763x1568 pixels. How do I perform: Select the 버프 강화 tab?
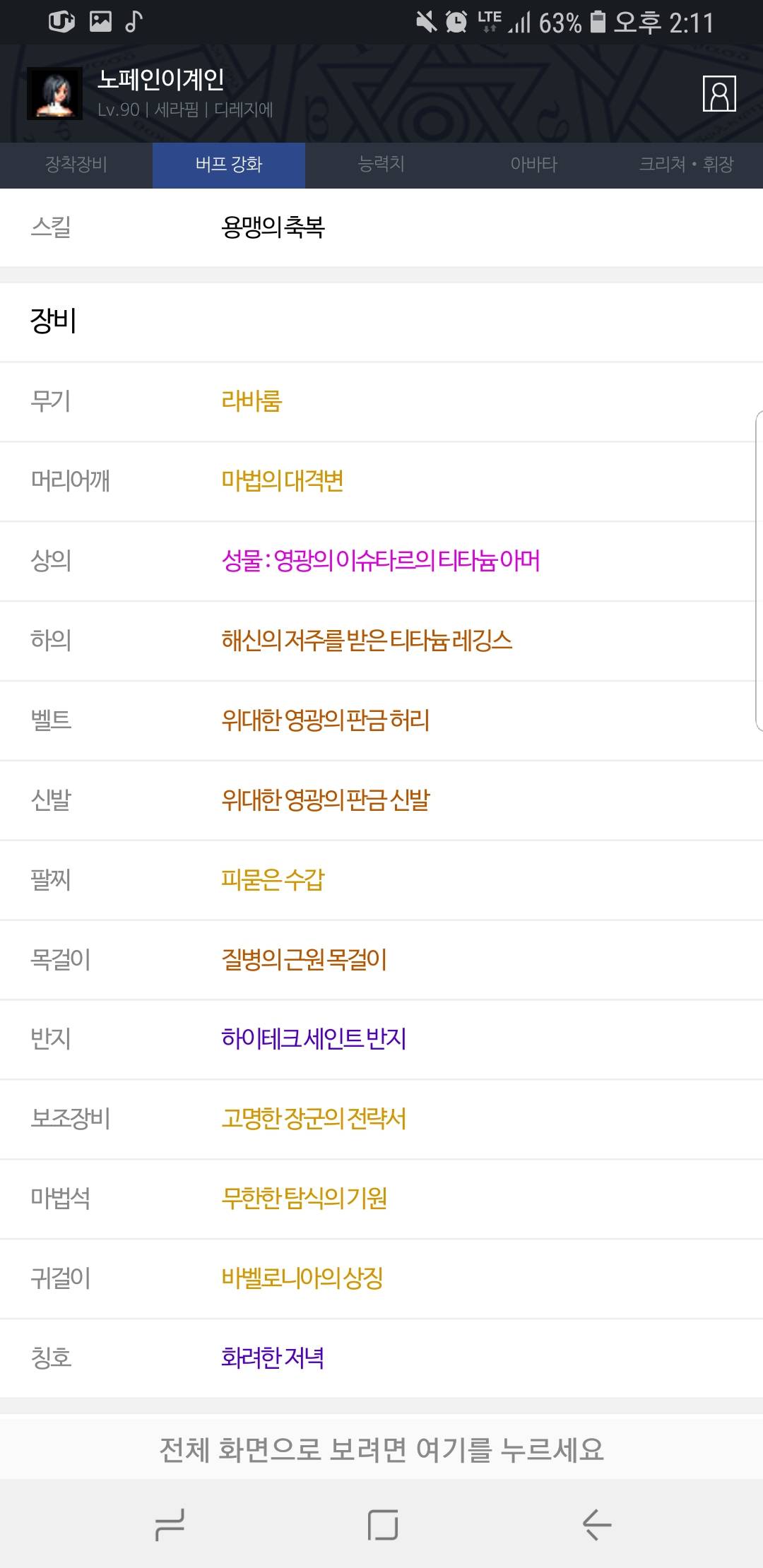(x=229, y=165)
